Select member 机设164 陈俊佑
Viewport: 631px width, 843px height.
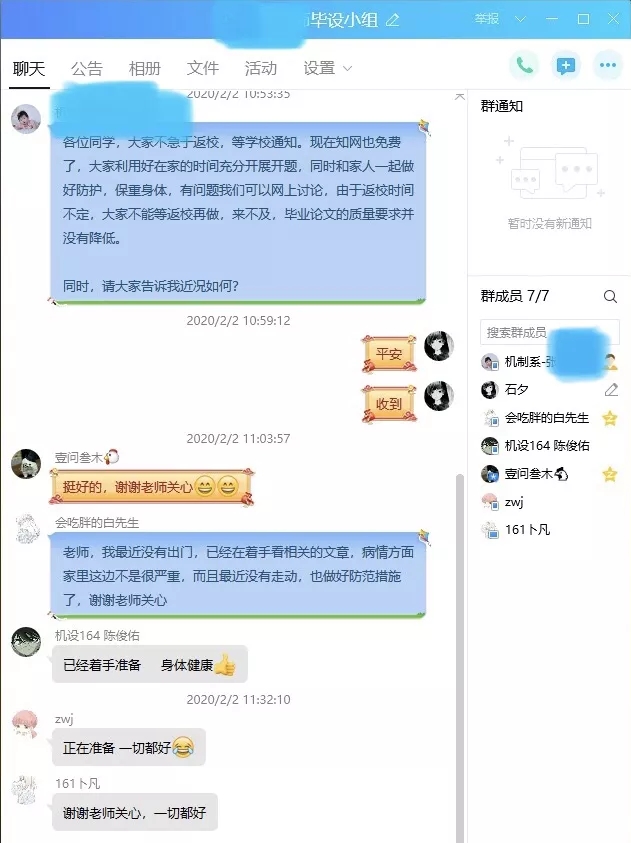click(546, 446)
